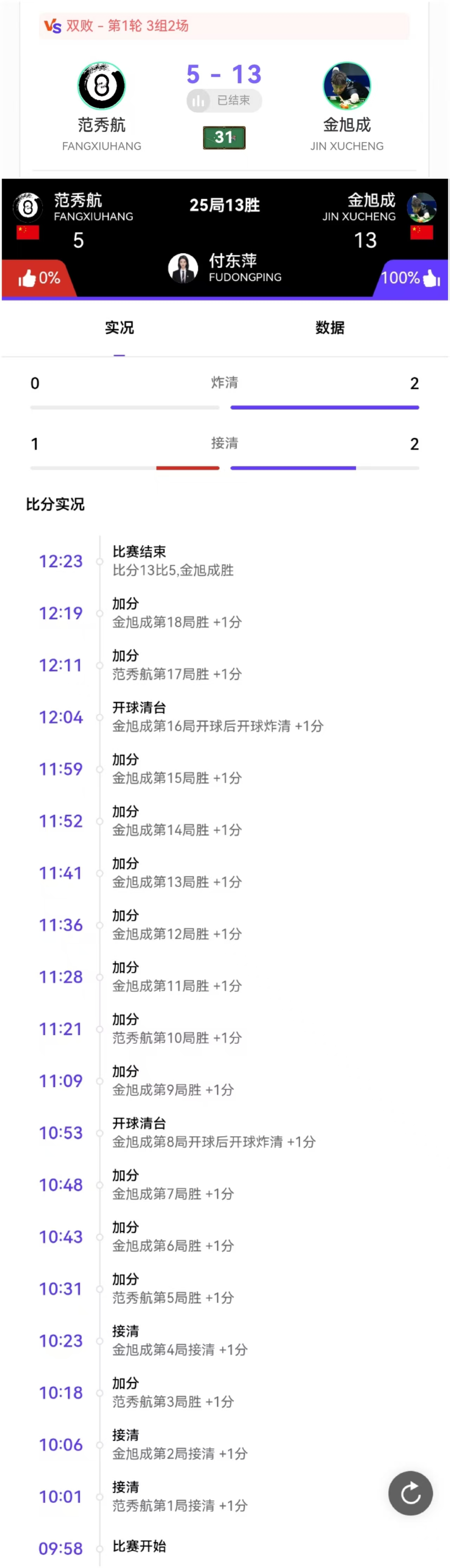Screen dimensions: 450x1568
Task: Refresh the live score feed
Action: point(410,1492)
